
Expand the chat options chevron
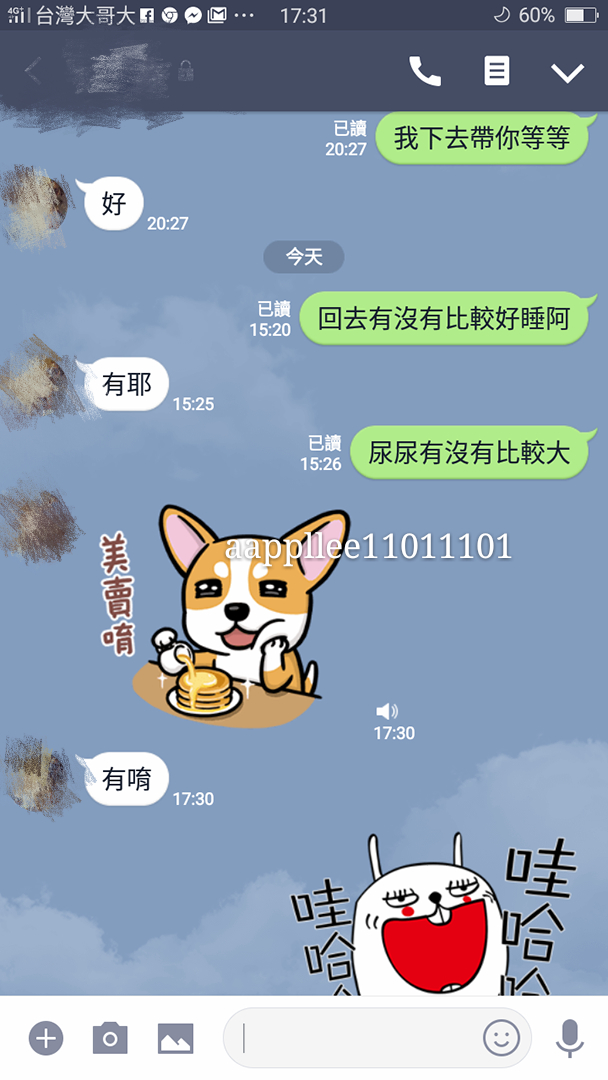pyautogui.click(x=567, y=72)
